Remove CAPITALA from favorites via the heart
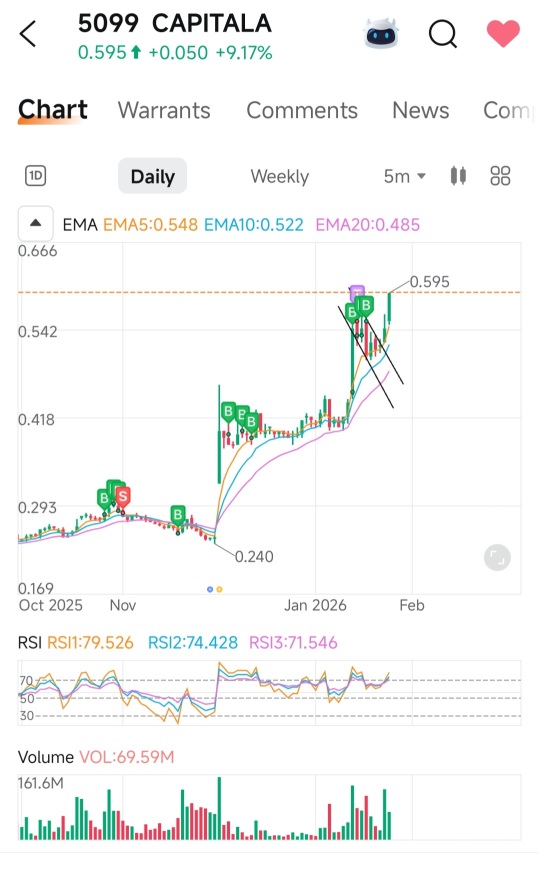 tap(503, 33)
